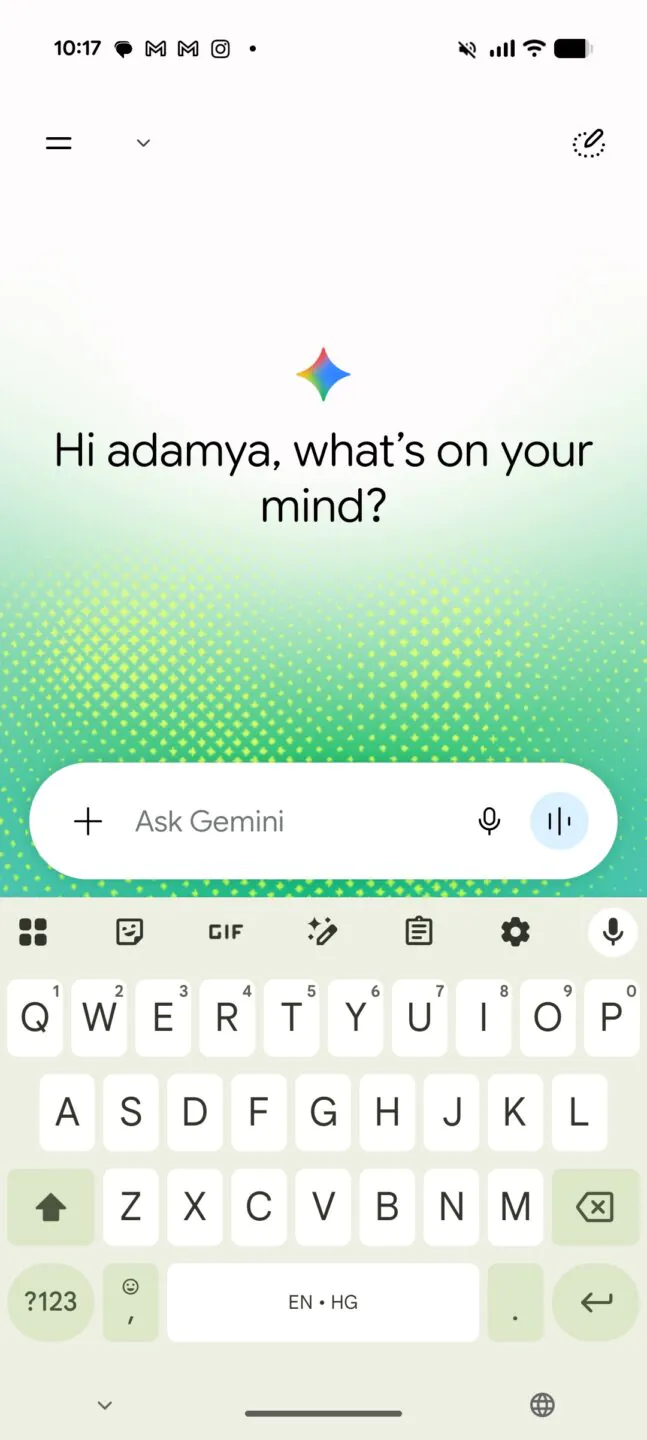This screenshot has height=1440, width=647.
Task: Open the hamburger menu drawer
Action: pos(59,143)
